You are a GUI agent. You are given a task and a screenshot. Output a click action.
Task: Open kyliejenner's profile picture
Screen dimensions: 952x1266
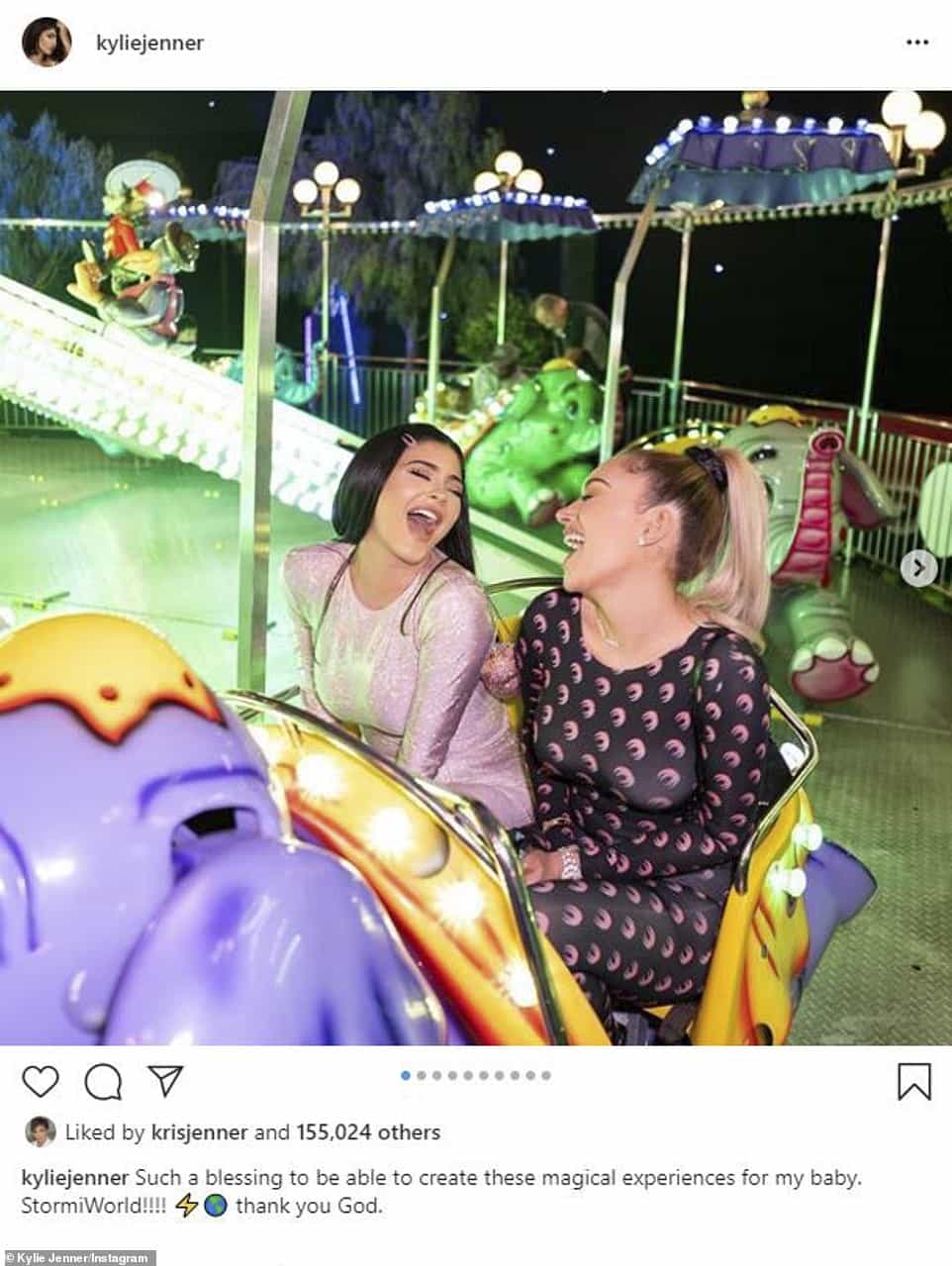47,42
